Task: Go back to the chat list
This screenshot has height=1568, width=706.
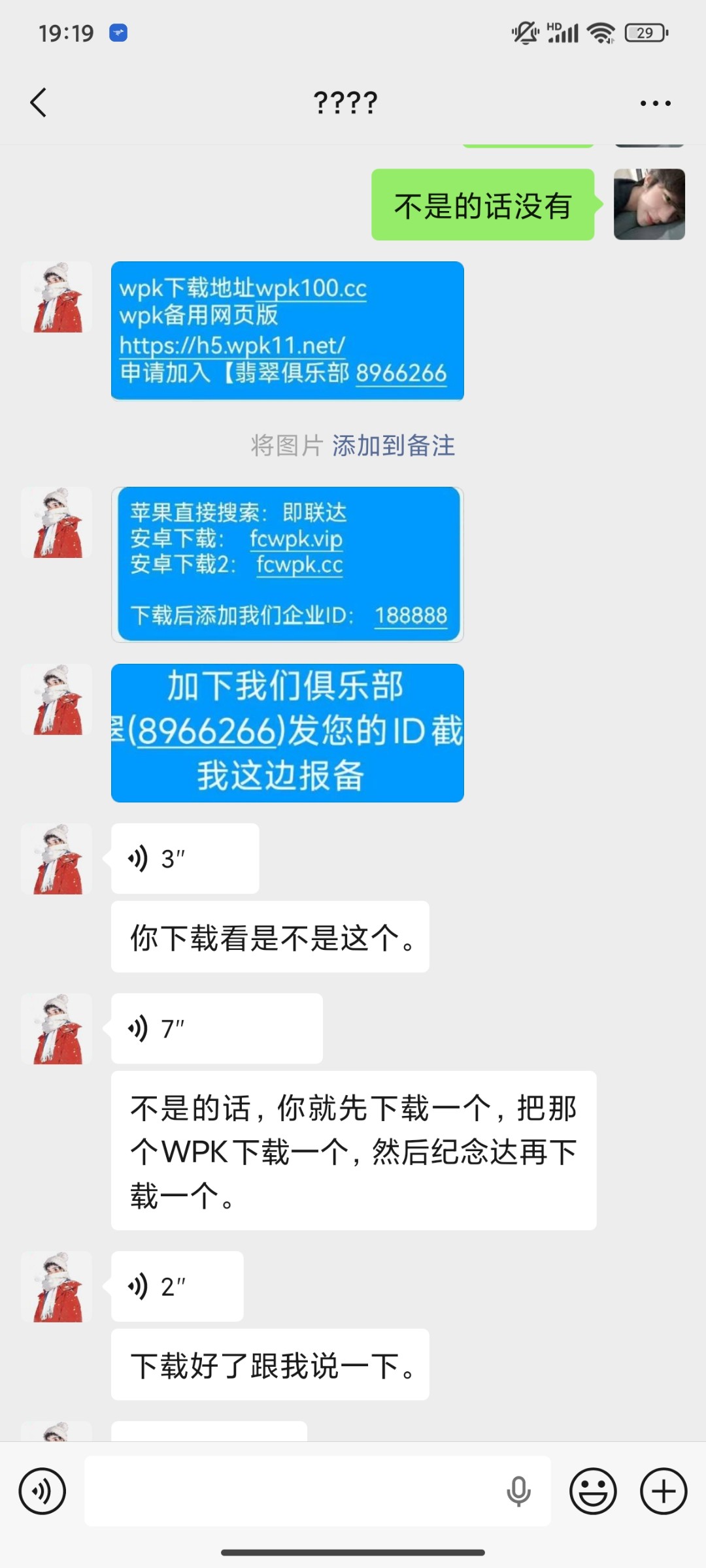Action: pyautogui.click(x=39, y=103)
